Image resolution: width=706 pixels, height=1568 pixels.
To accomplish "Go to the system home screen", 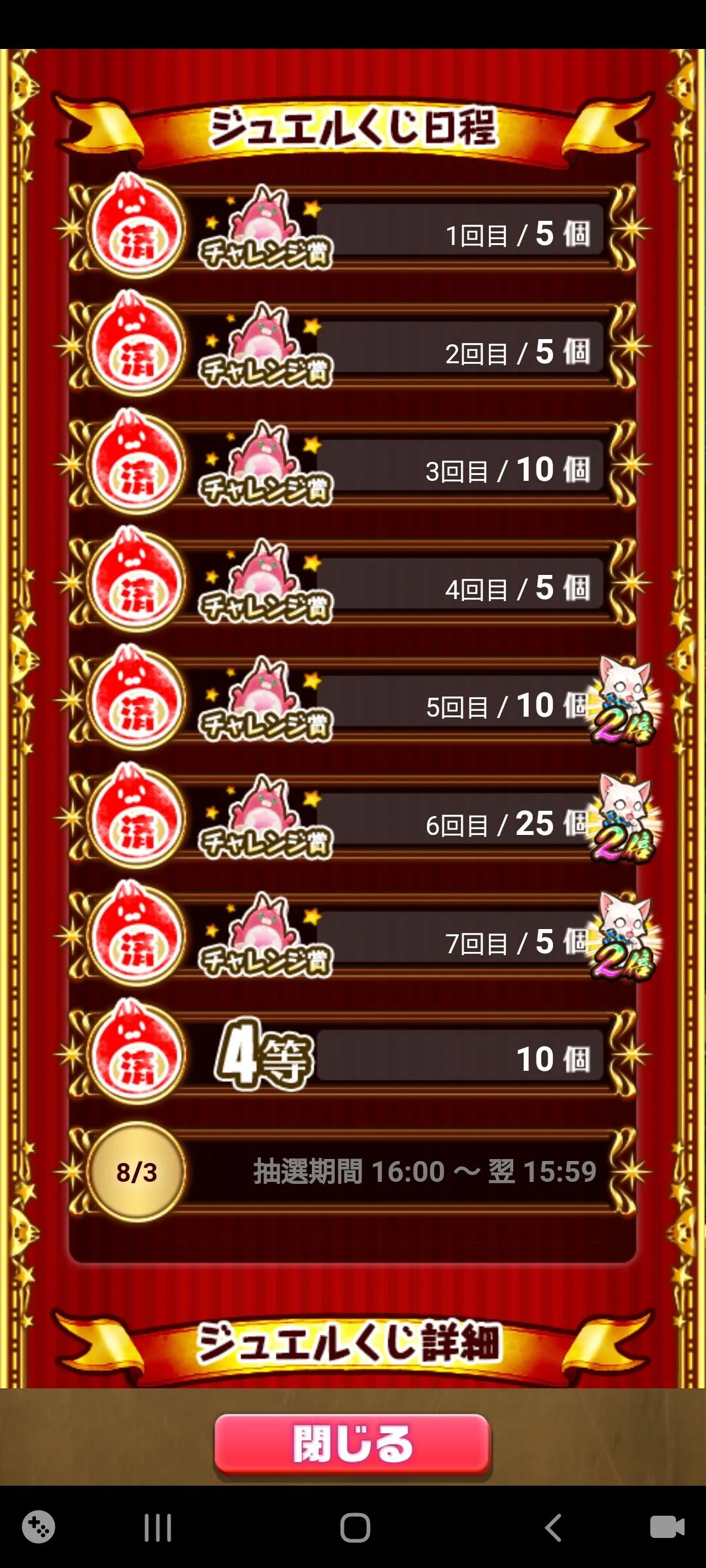I will click(355, 1527).
